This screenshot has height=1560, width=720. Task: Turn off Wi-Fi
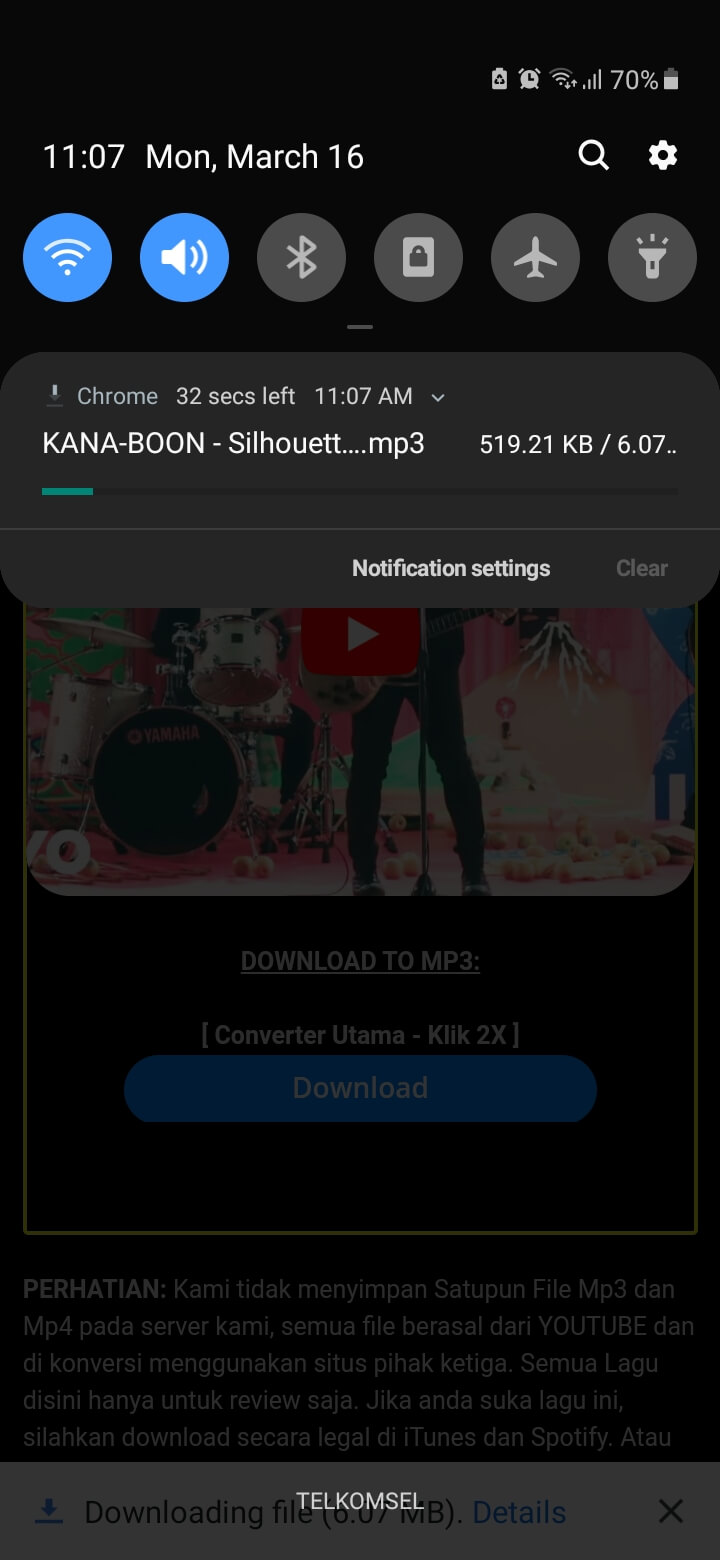(67, 258)
